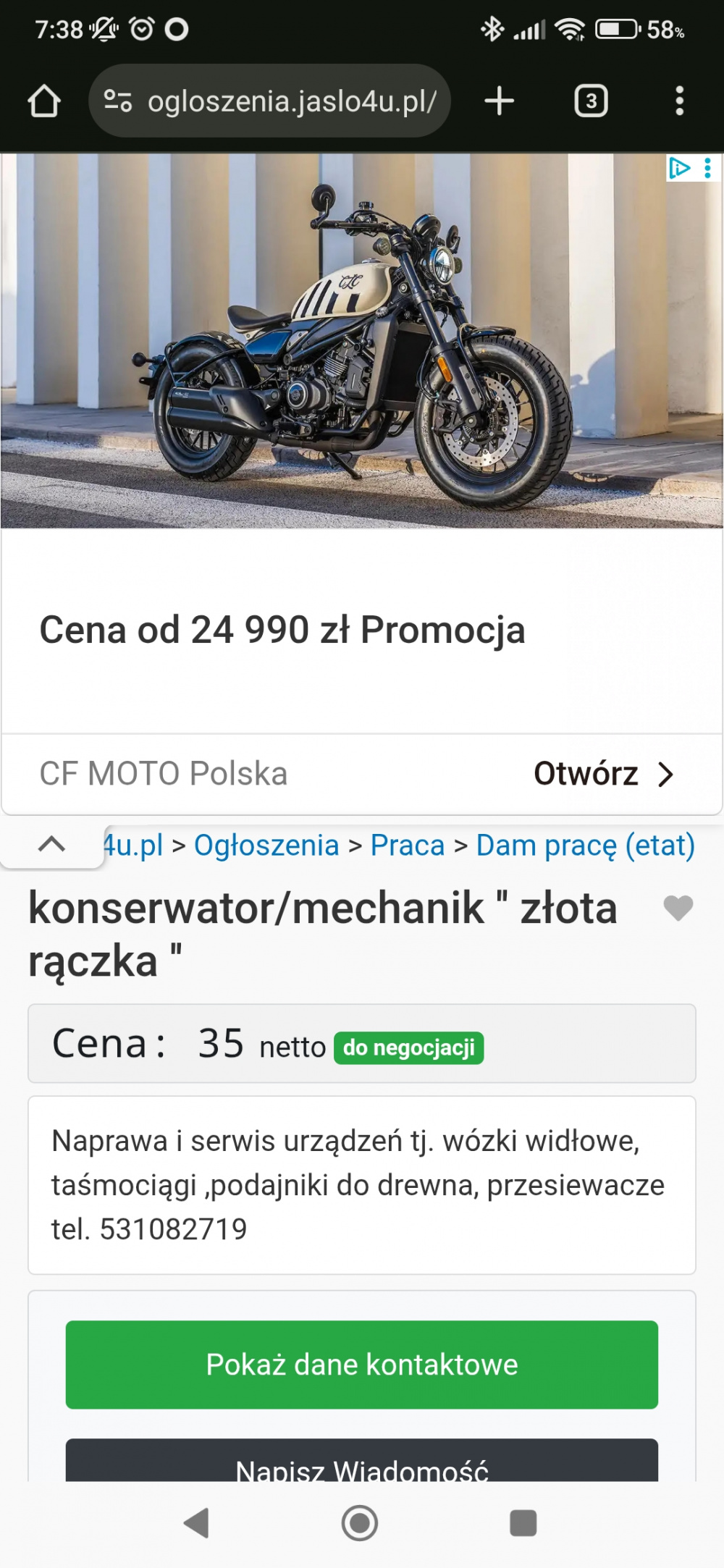Screen dimensions: 724x1568
Task: Tap Pokaż dane kontaktowe
Action: [362, 1365]
